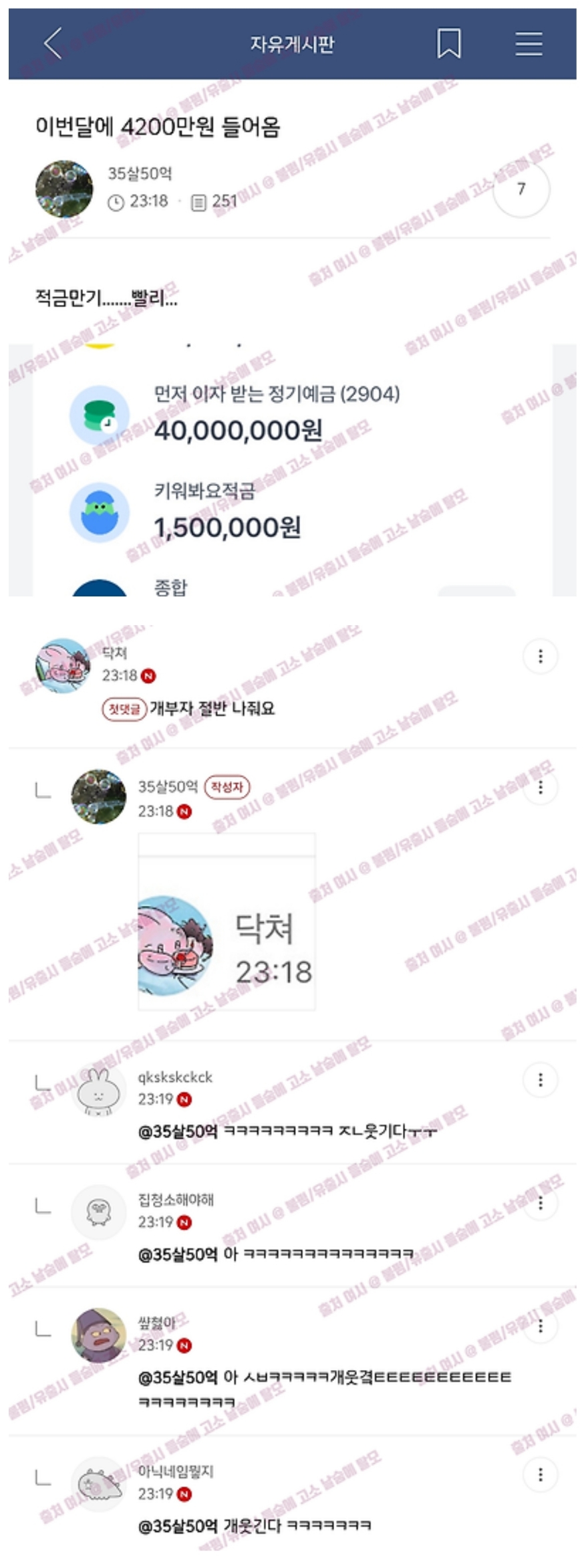This screenshot has height=1568, width=584.
Task: View the image attached in 35살50억's reply
Action: coord(227,921)
